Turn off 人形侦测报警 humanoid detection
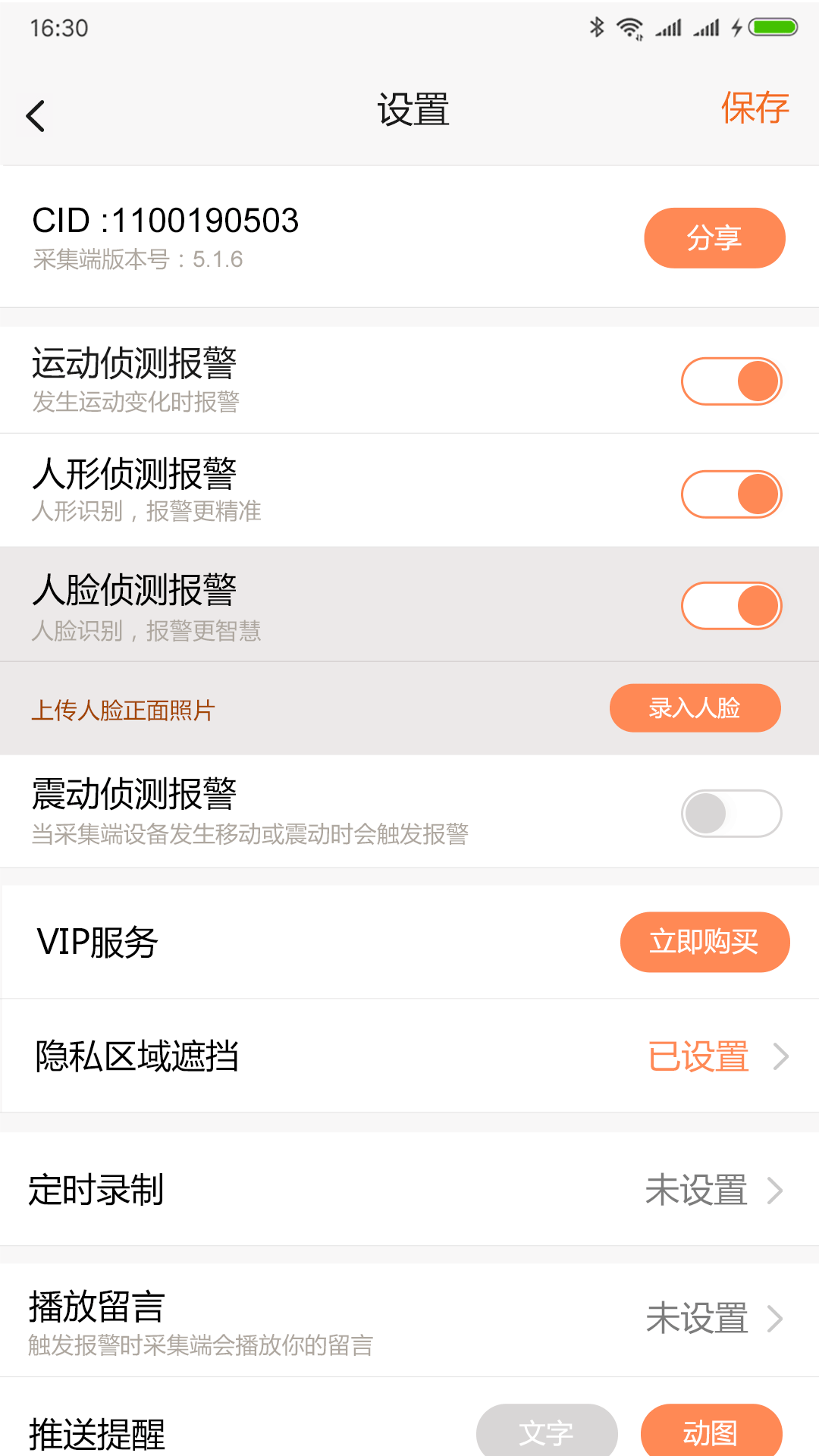 [730, 493]
